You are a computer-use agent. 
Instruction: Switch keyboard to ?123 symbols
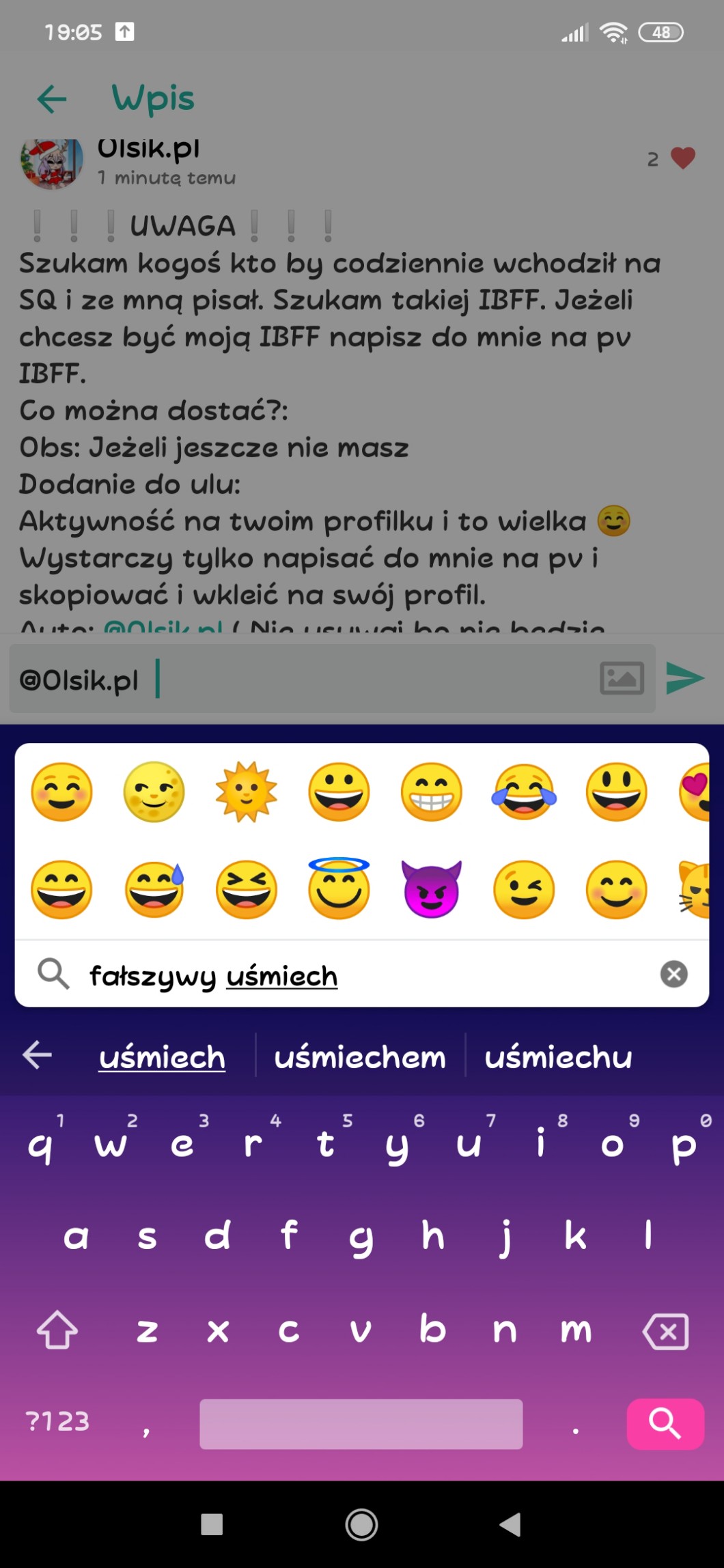pyautogui.click(x=57, y=1422)
